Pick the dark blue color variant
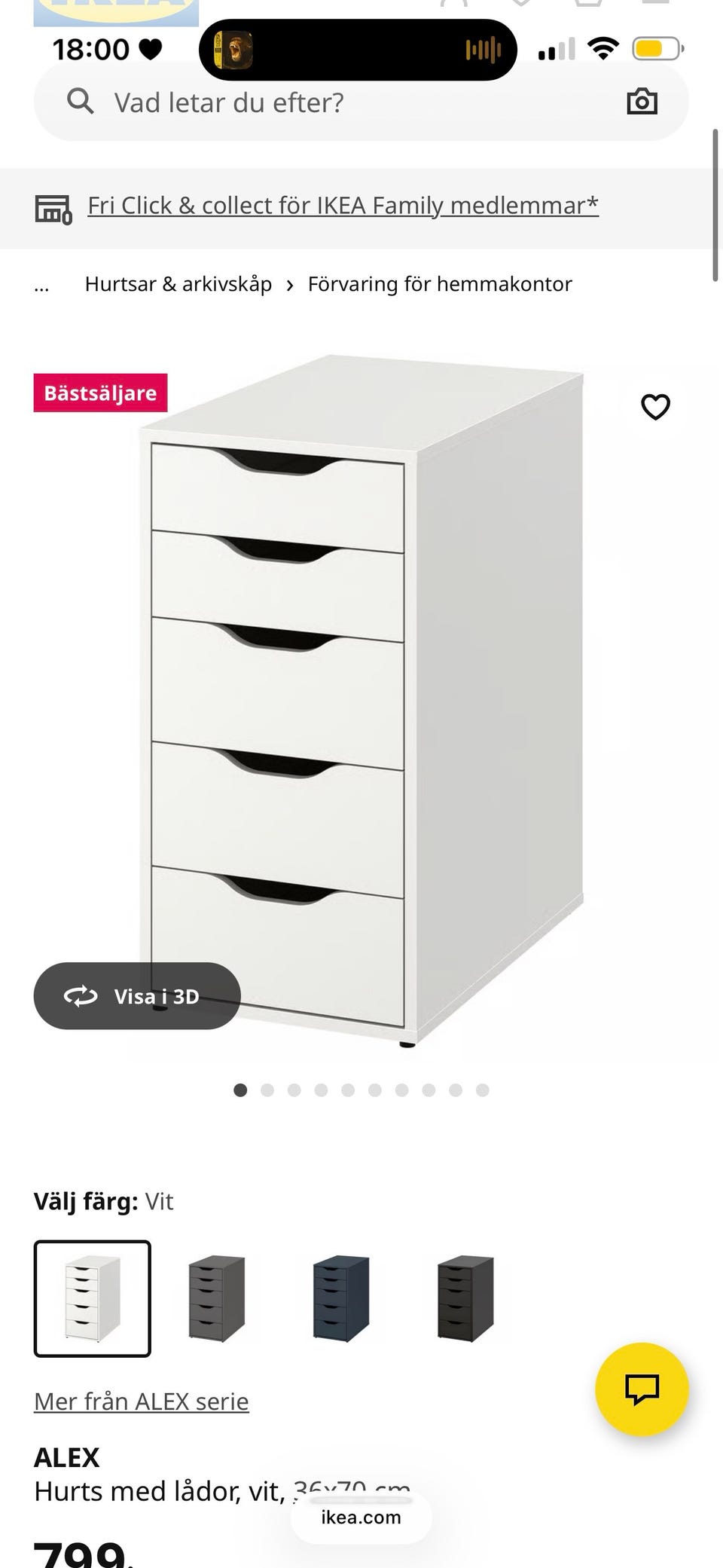723x1568 pixels. [341, 1298]
